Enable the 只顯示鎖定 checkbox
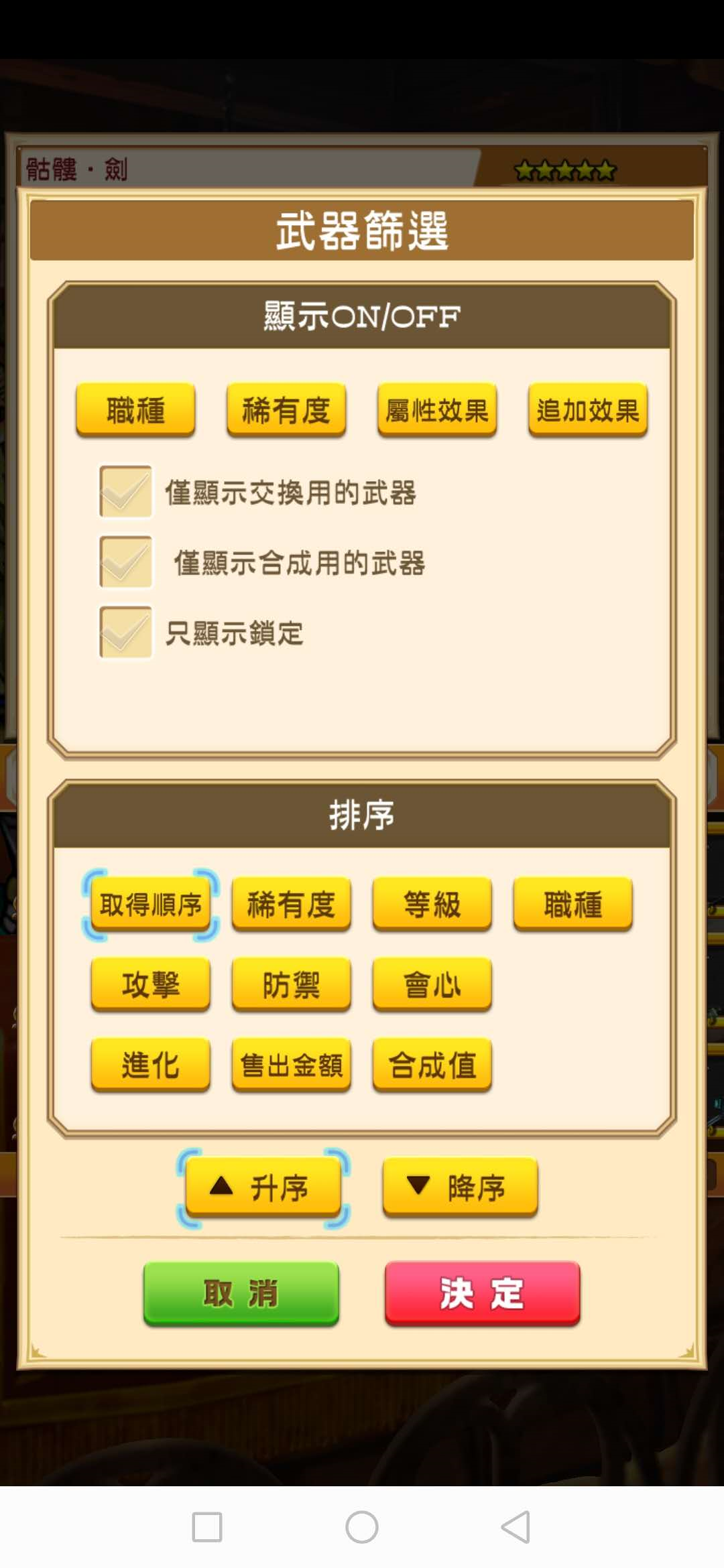 pos(125,633)
